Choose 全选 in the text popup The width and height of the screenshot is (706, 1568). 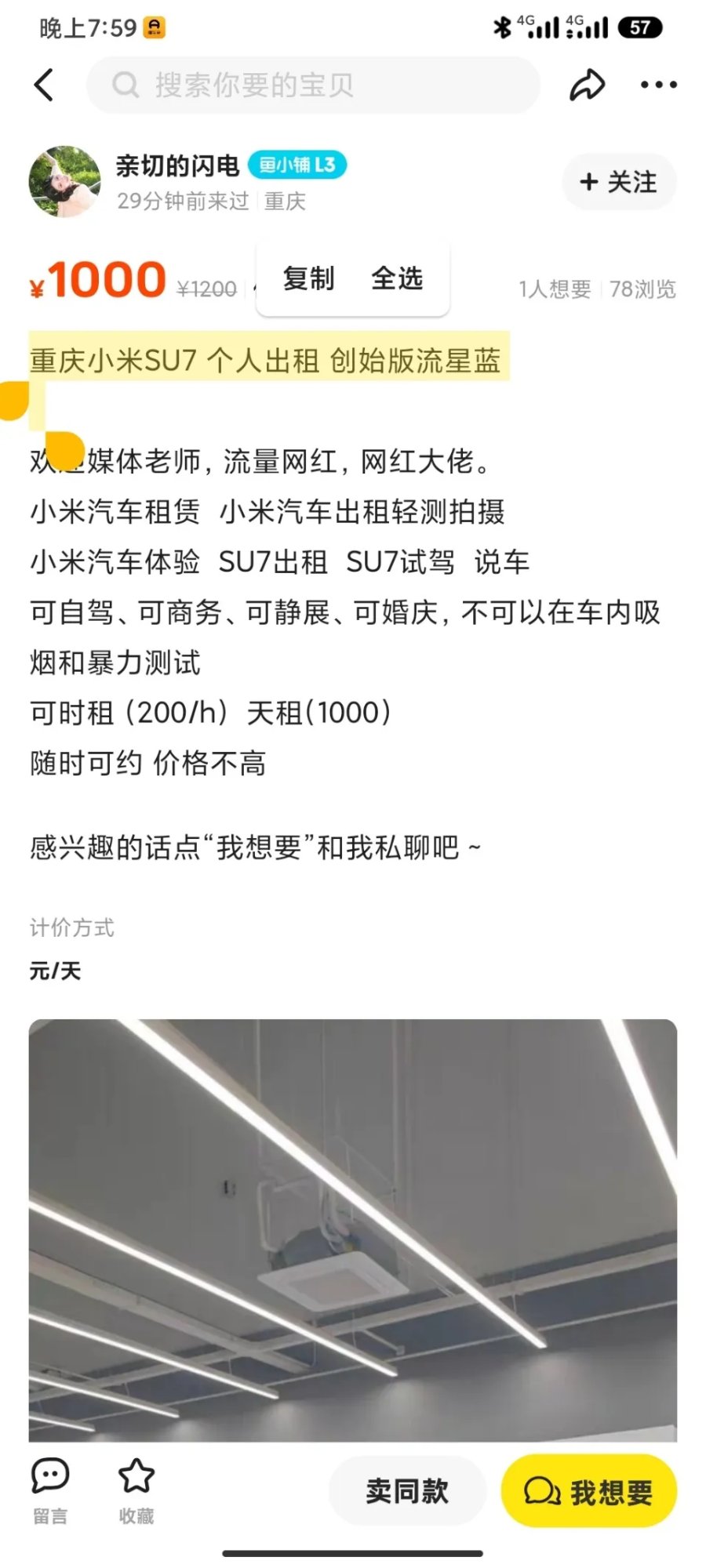click(397, 278)
